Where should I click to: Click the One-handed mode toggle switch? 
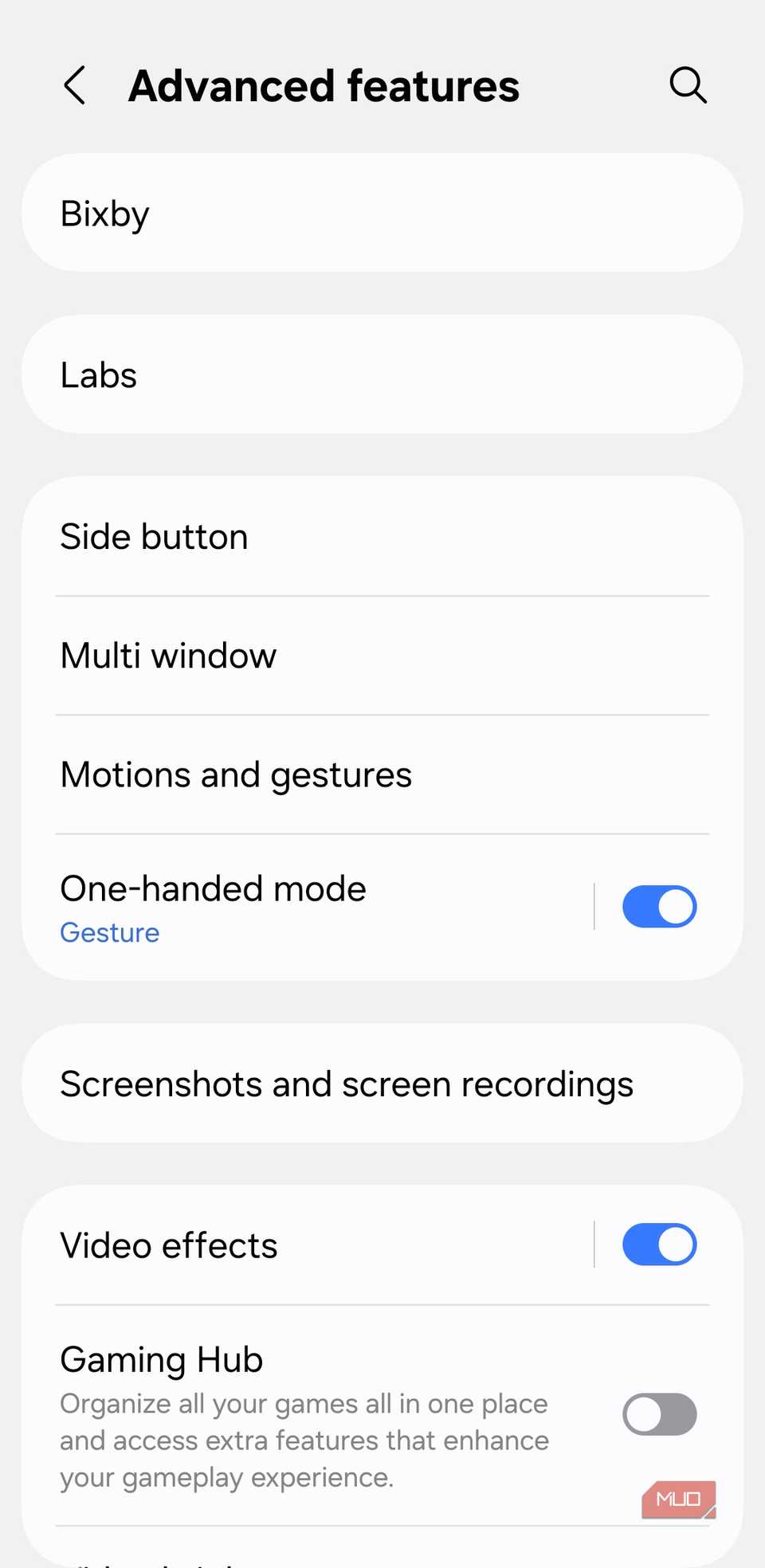click(658, 906)
